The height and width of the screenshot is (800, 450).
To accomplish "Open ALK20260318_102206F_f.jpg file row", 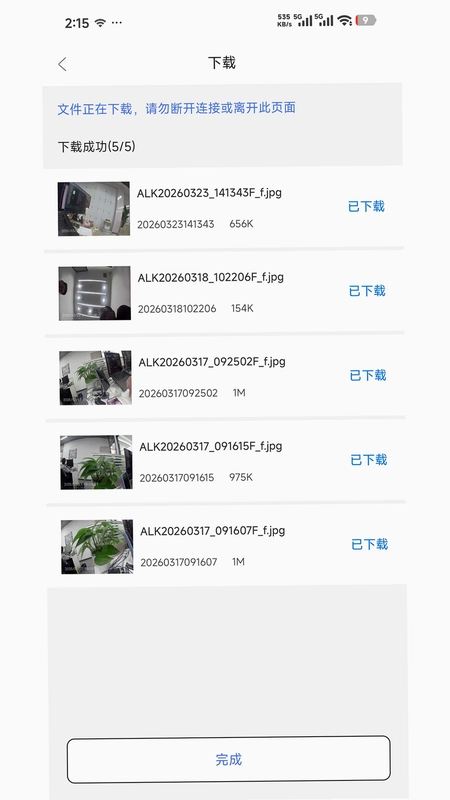I will pos(223,293).
